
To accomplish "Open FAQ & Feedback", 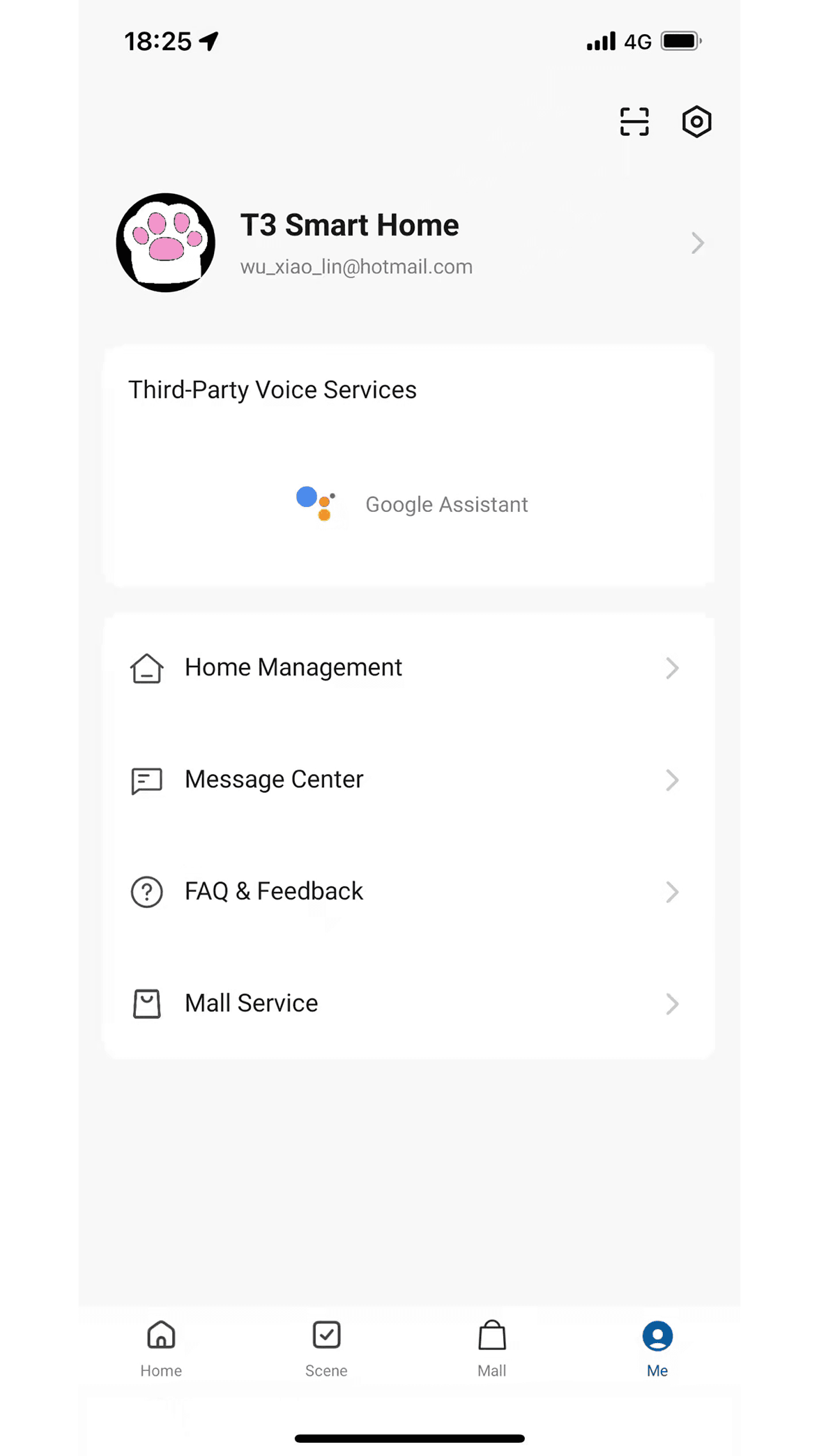I will click(410, 891).
